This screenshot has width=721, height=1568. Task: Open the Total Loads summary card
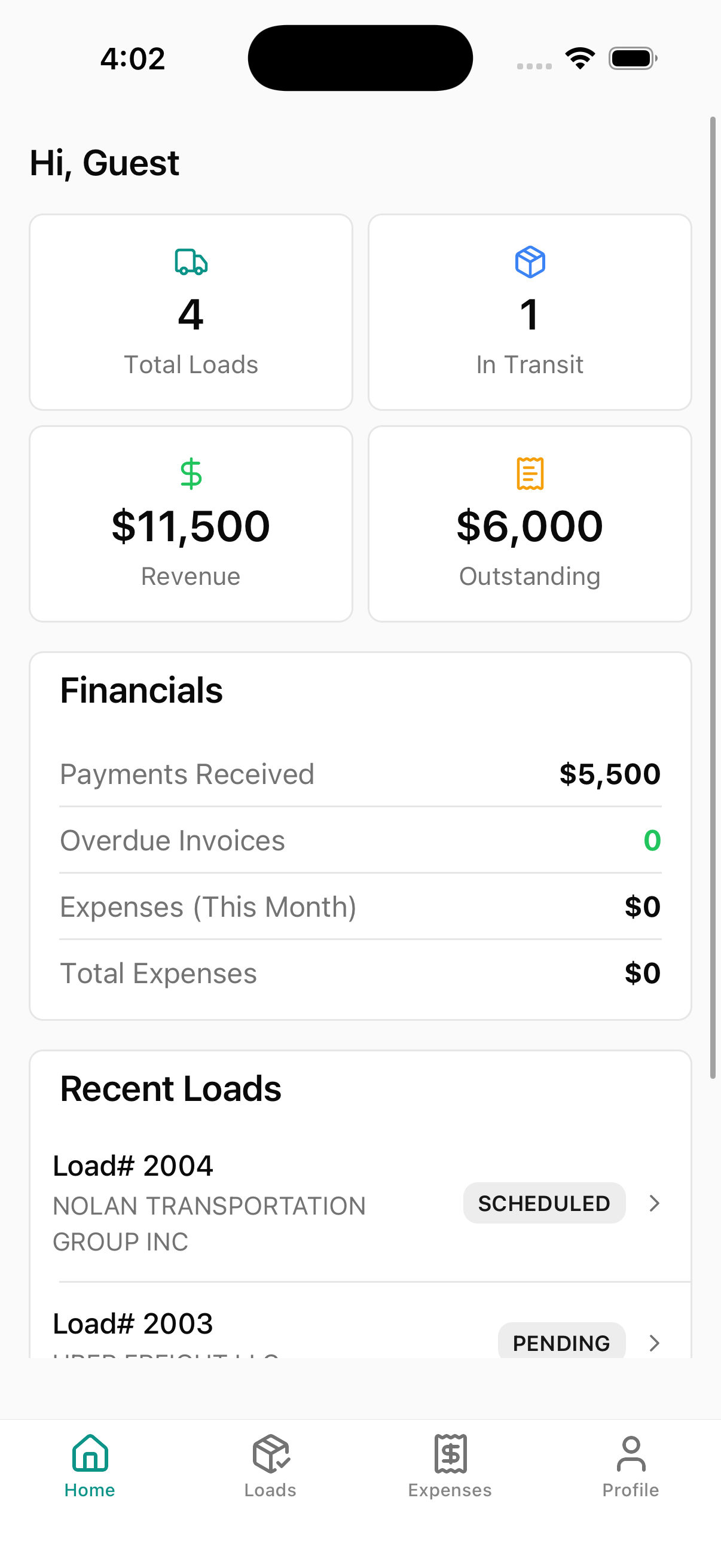coord(191,312)
